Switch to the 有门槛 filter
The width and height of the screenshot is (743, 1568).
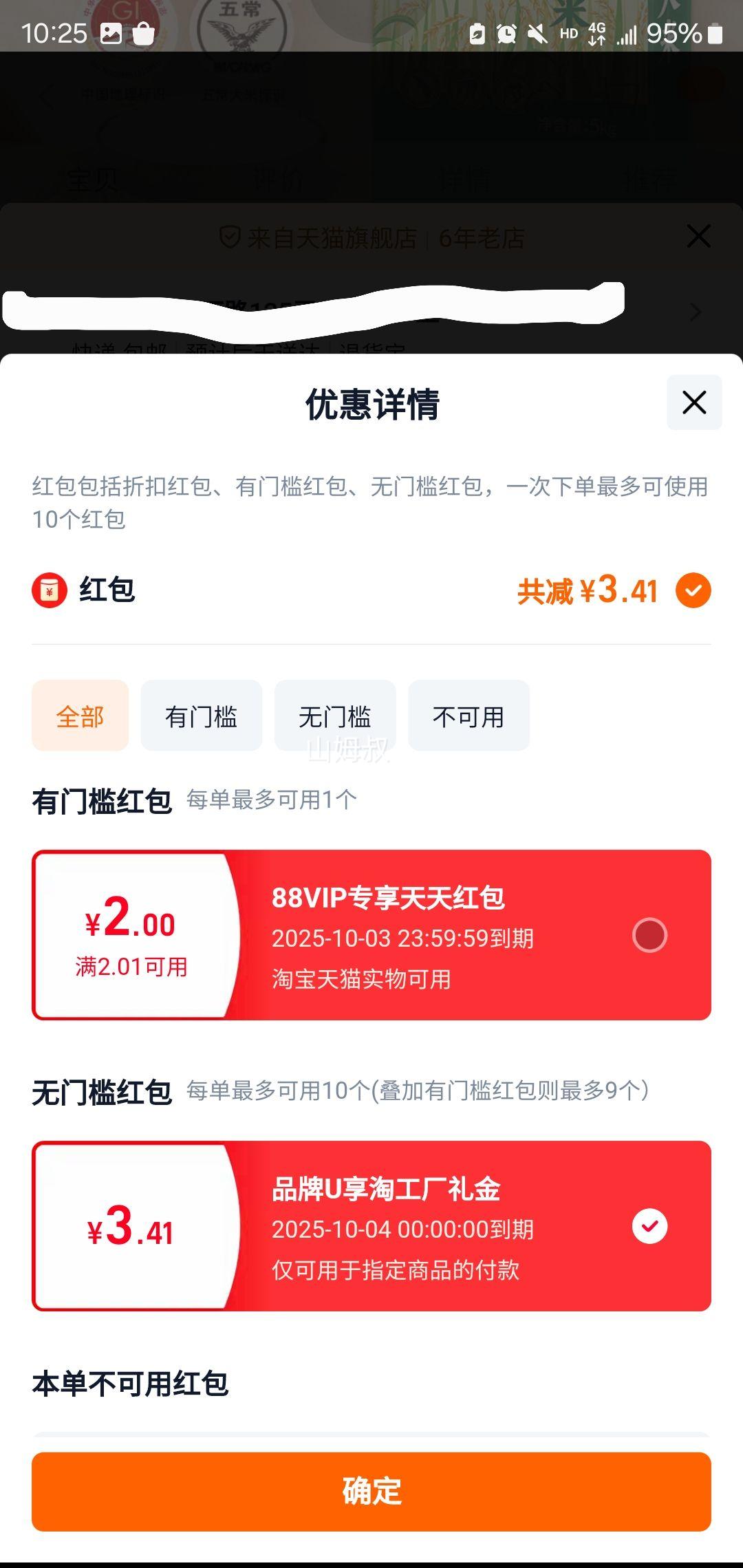click(x=201, y=716)
